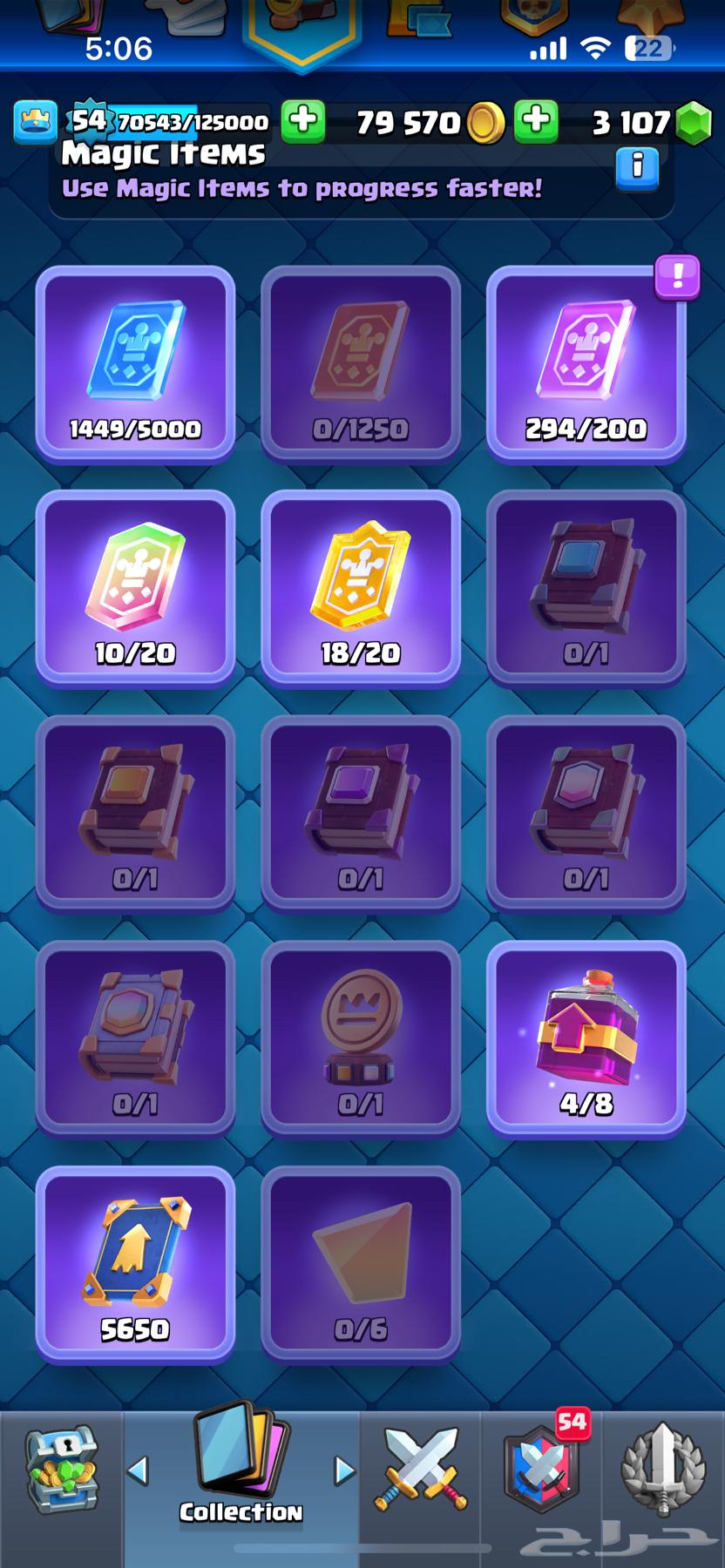Image resolution: width=725 pixels, height=1568 pixels.
Task: Tap the right arrow beside Collection
Action: [345, 1470]
